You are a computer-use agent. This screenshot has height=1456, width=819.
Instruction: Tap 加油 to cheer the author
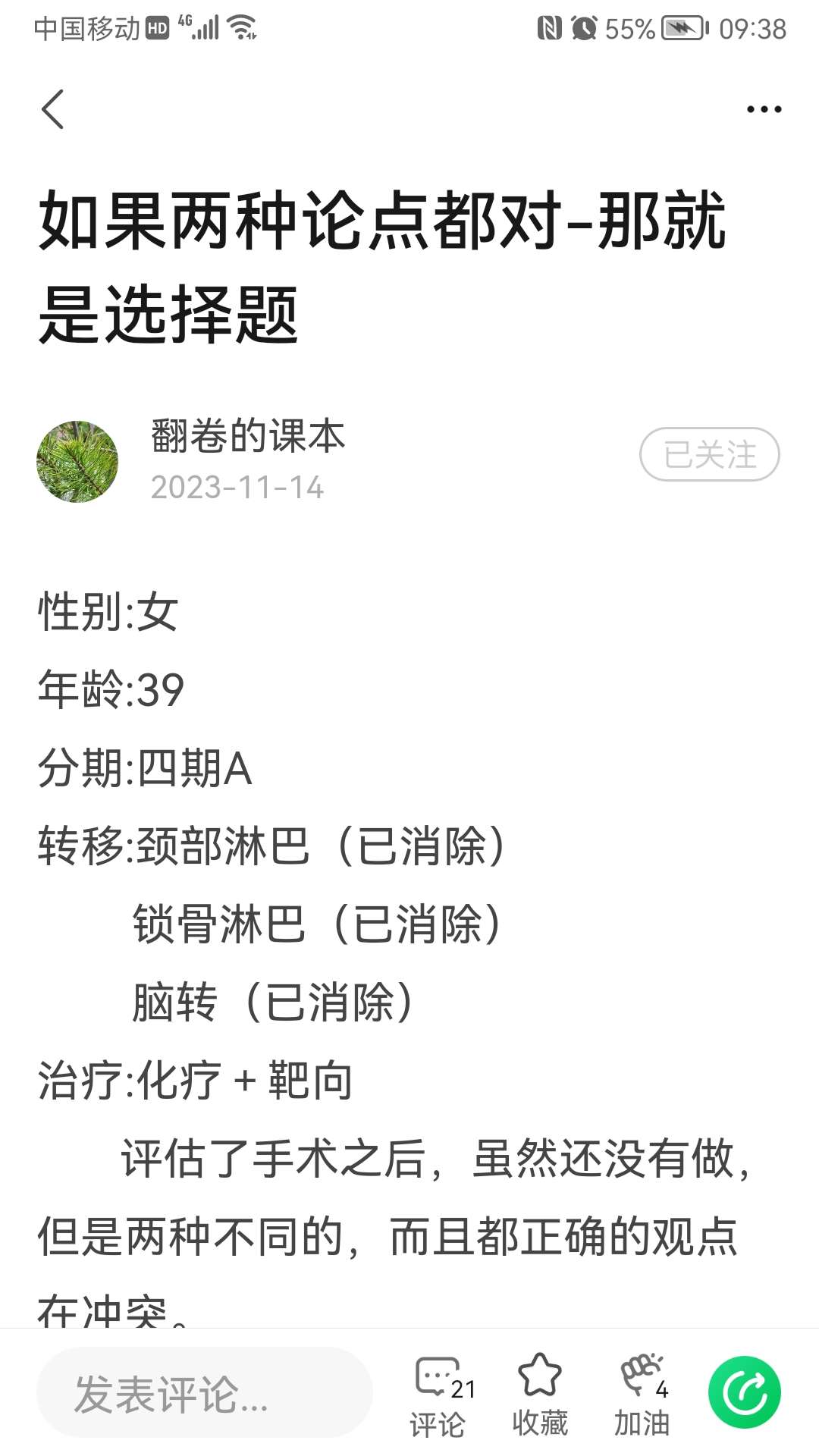(x=642, y=1394)
